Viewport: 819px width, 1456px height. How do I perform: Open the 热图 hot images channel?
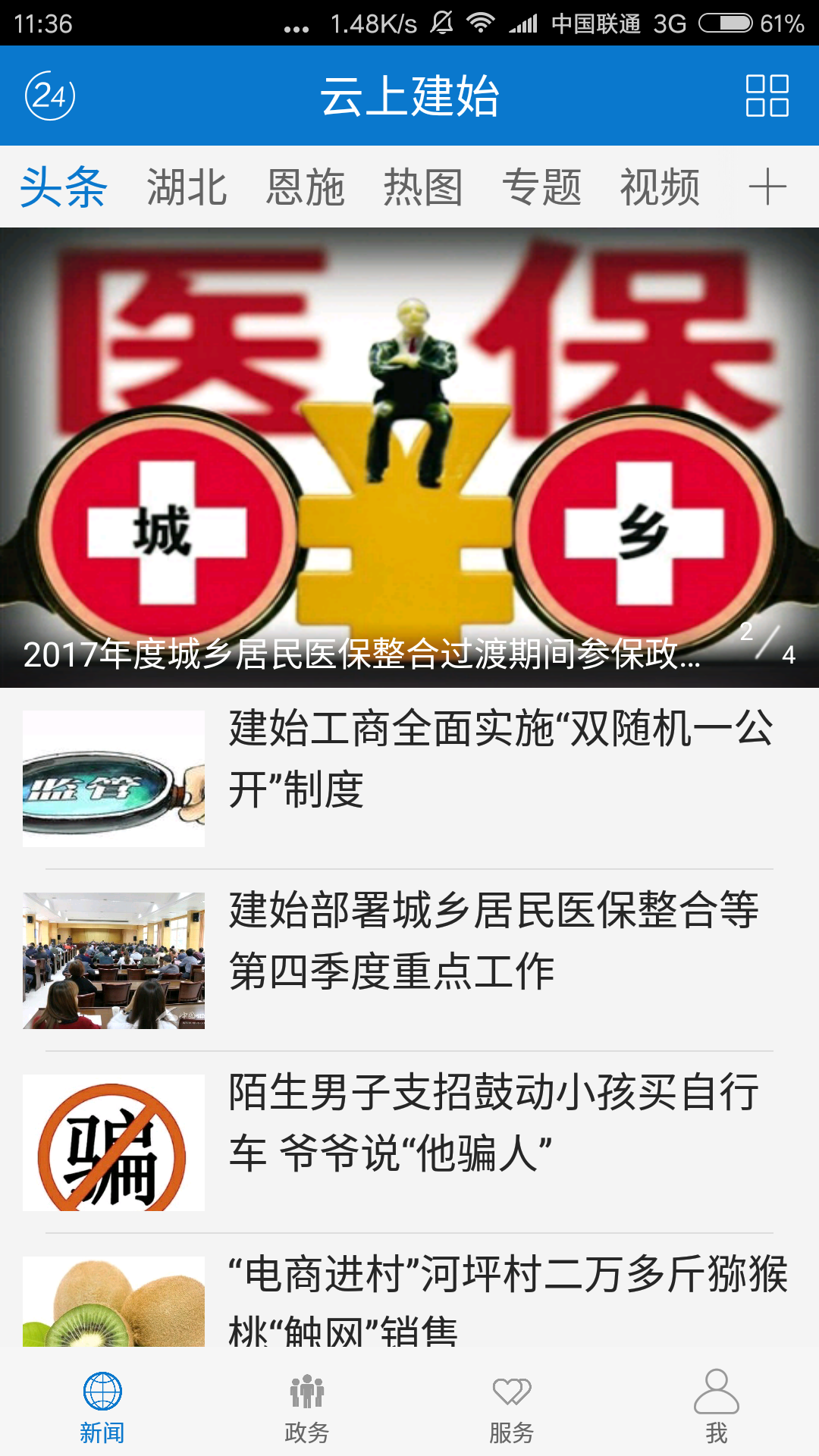tap(425, 187)
